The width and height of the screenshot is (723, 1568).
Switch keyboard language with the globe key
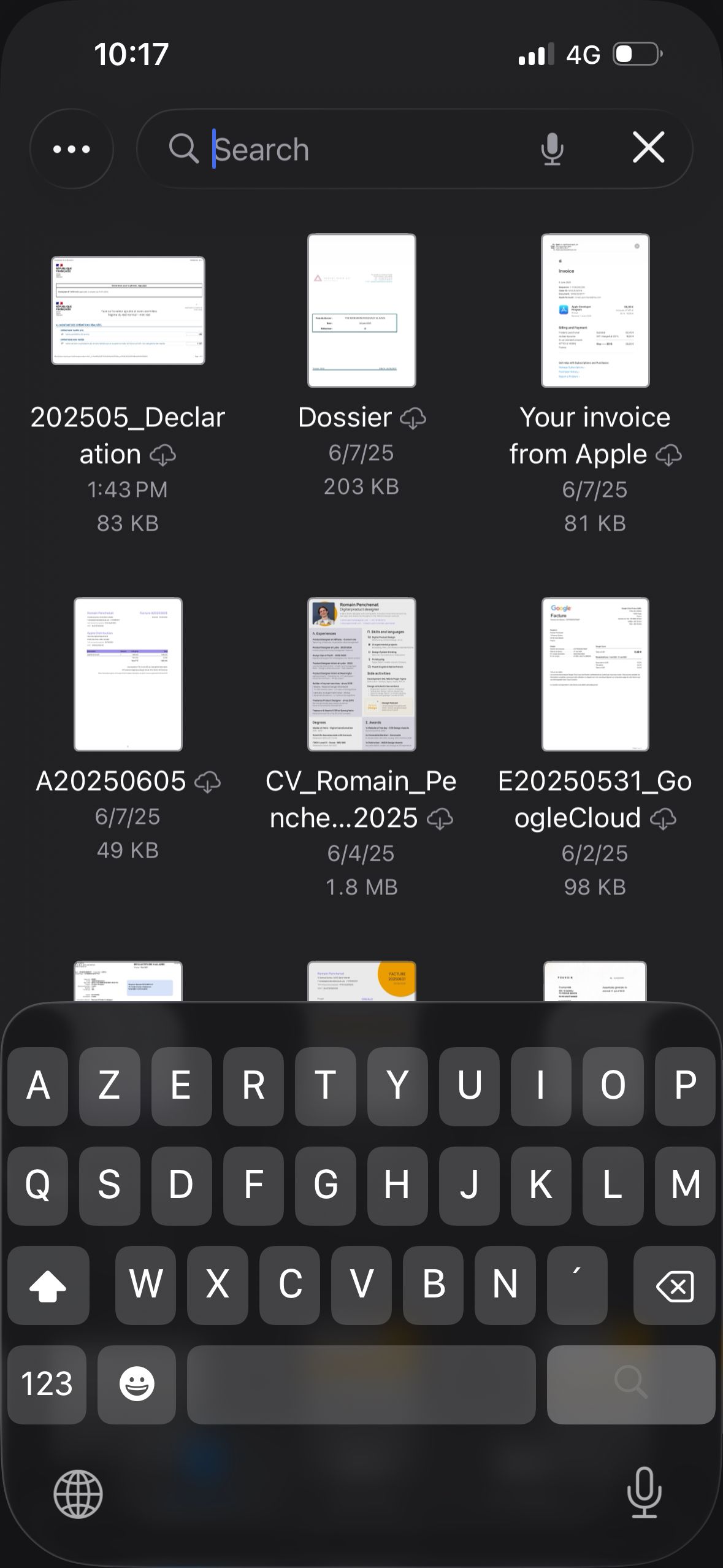(78, 1494)
